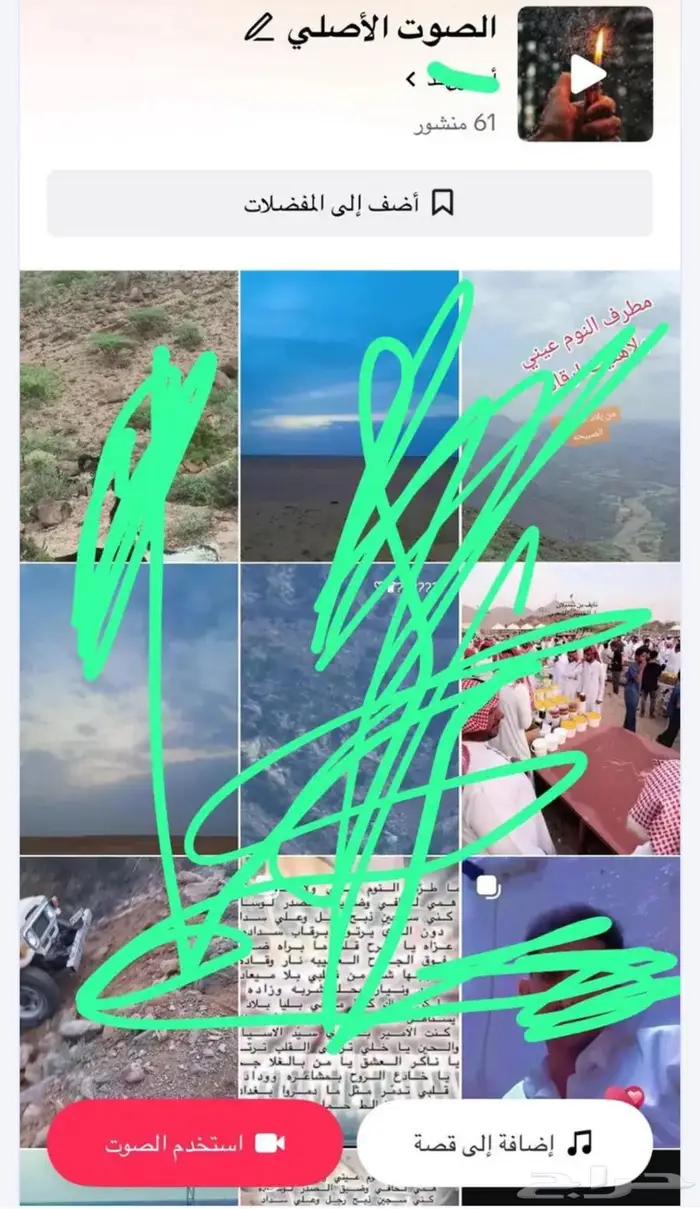The height and width of the screenshot is (1209, 700).
Task: Open the crowd gathering in white robes video
Action: pyautogui.click(x=570, y=708)
